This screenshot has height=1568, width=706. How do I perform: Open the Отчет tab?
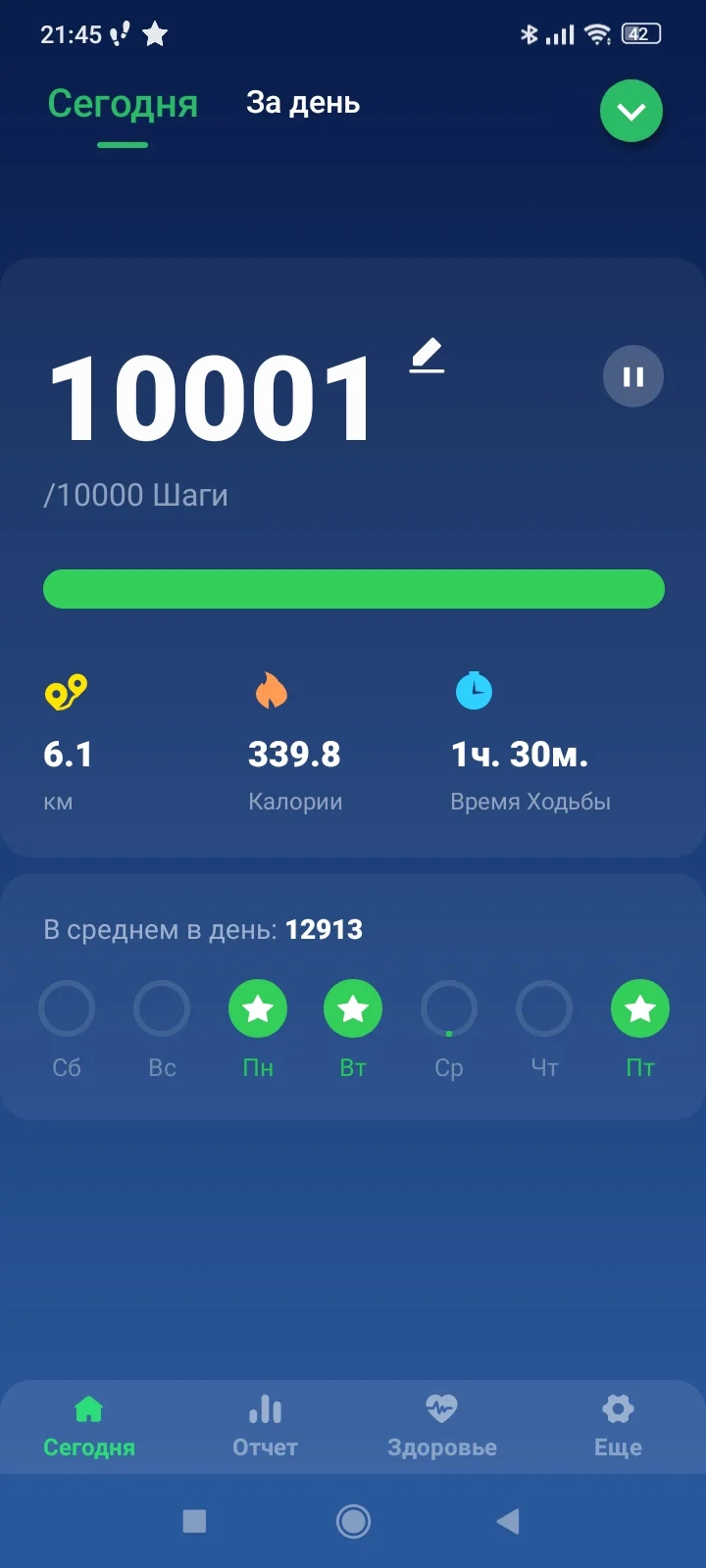[265, 1426]
